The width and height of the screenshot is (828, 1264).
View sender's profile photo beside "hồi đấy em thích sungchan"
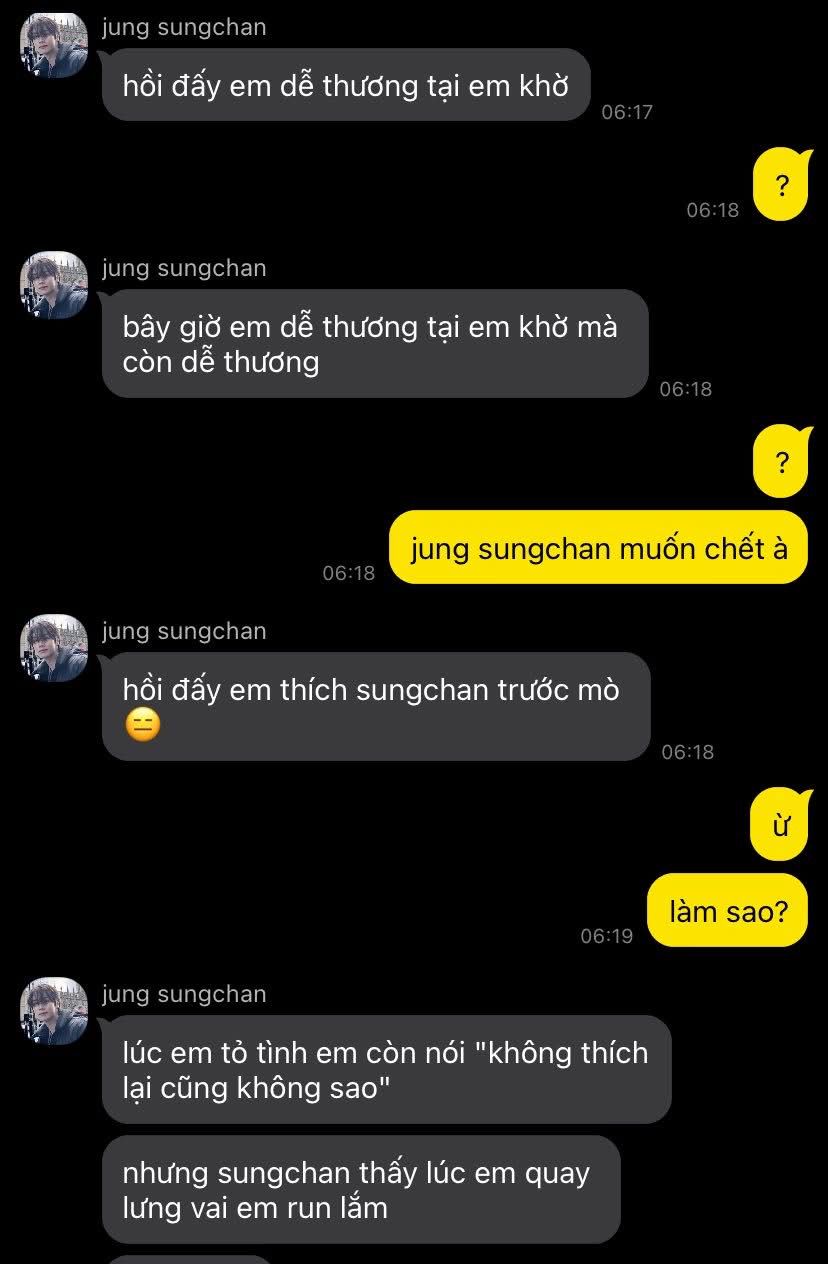[x=54, y=648]
